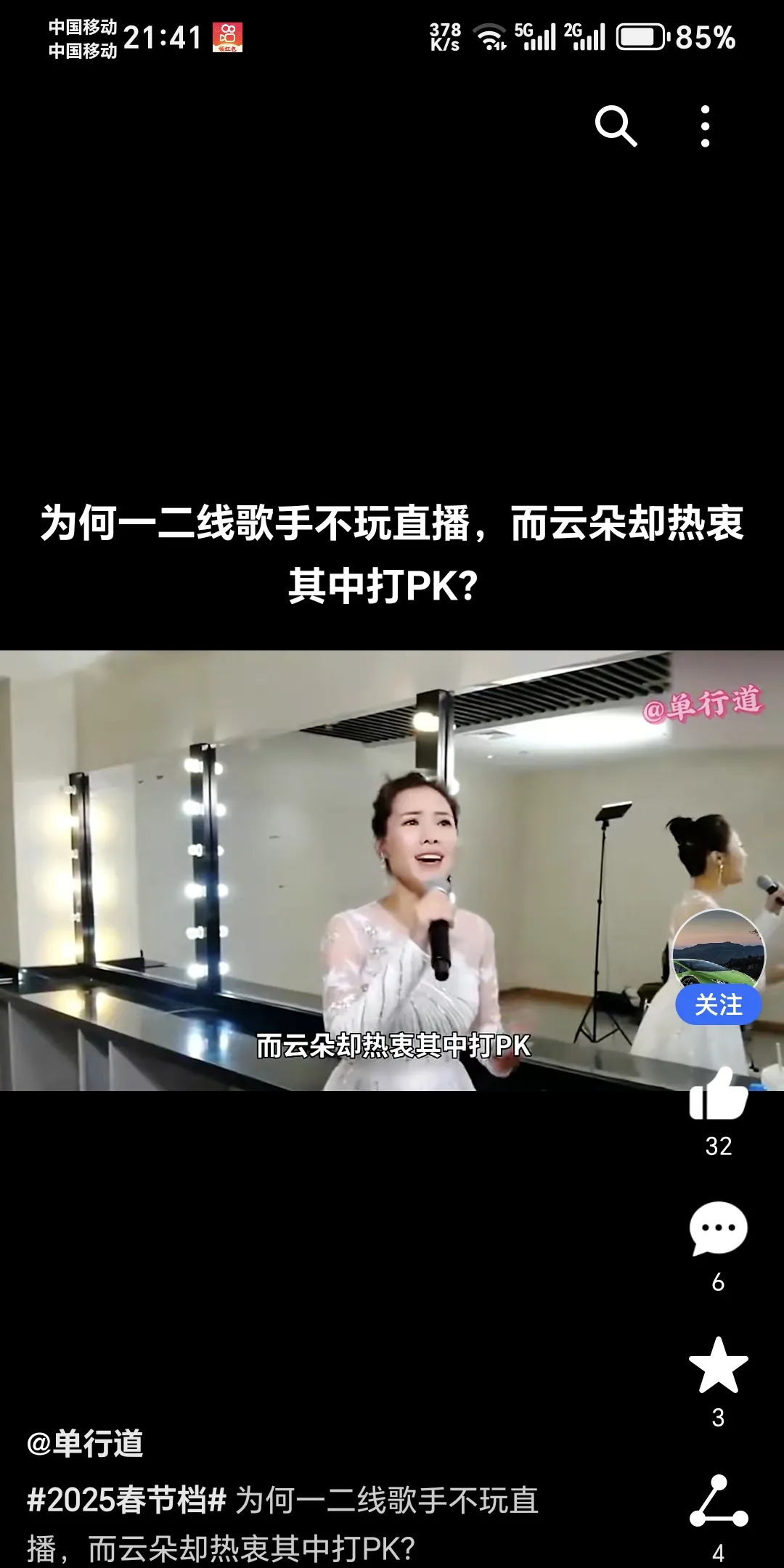
Task: Open @单行道 author name link
Action: 85,1443
